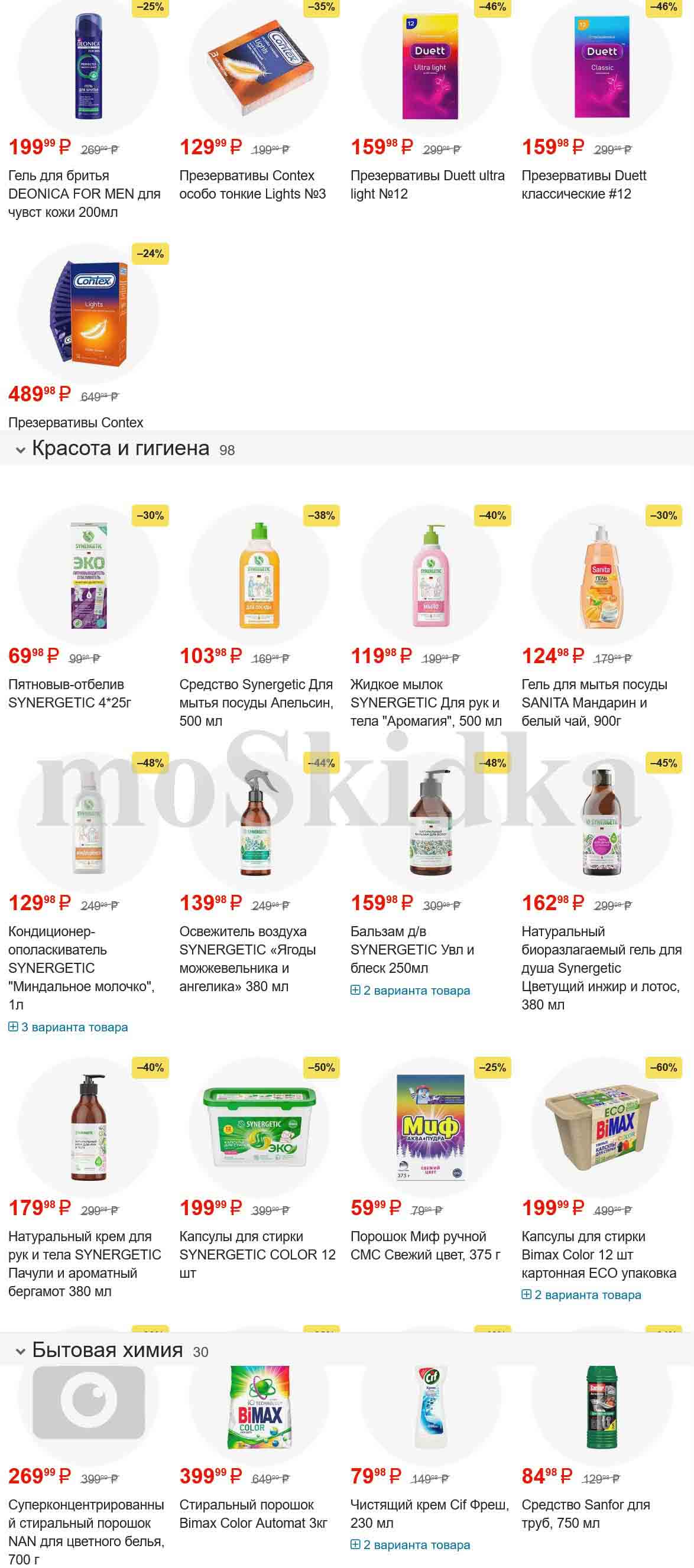Open Освежитель воздуха SYNERGETIC 380 мл
Screen dimensions: 694x1568
coord(247,959)
